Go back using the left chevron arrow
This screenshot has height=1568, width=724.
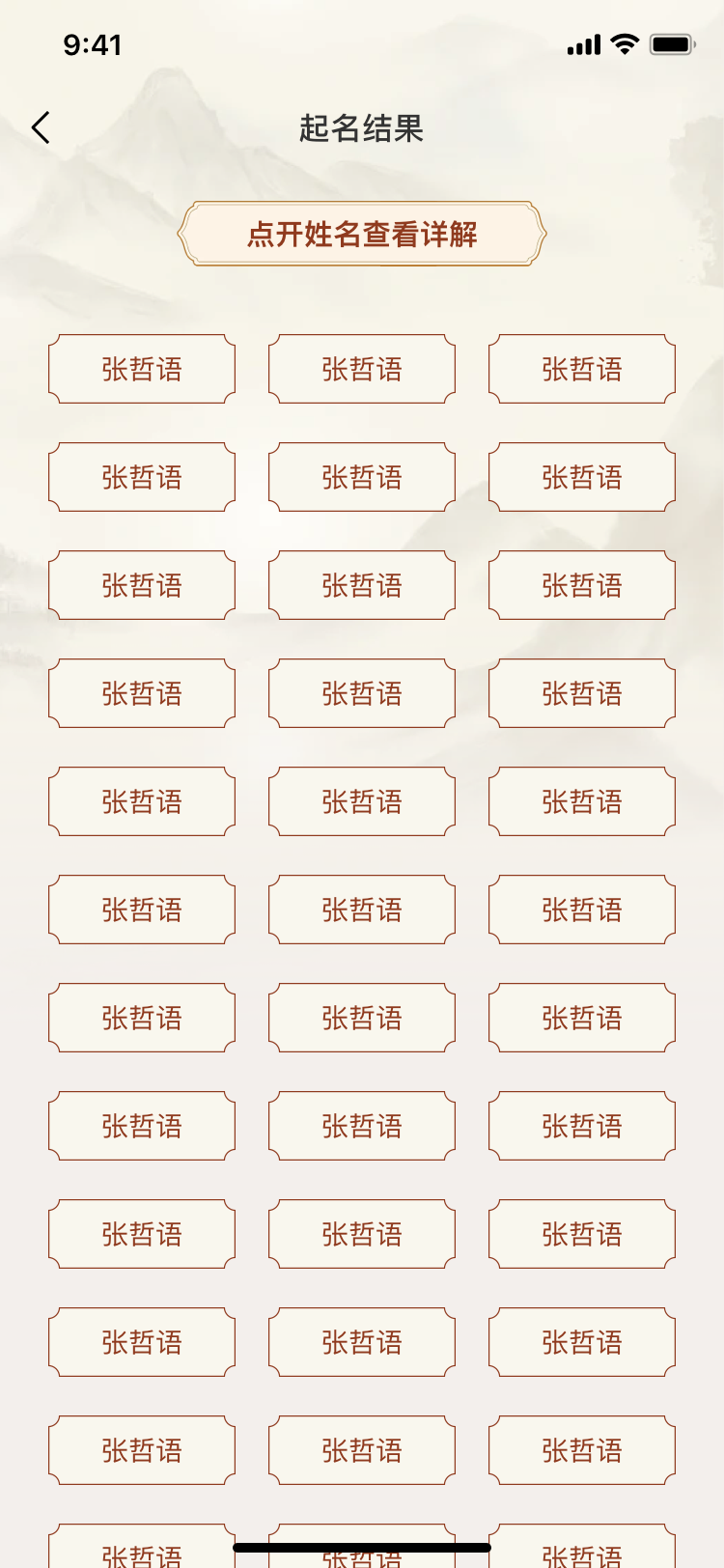(x=41, y=126)
